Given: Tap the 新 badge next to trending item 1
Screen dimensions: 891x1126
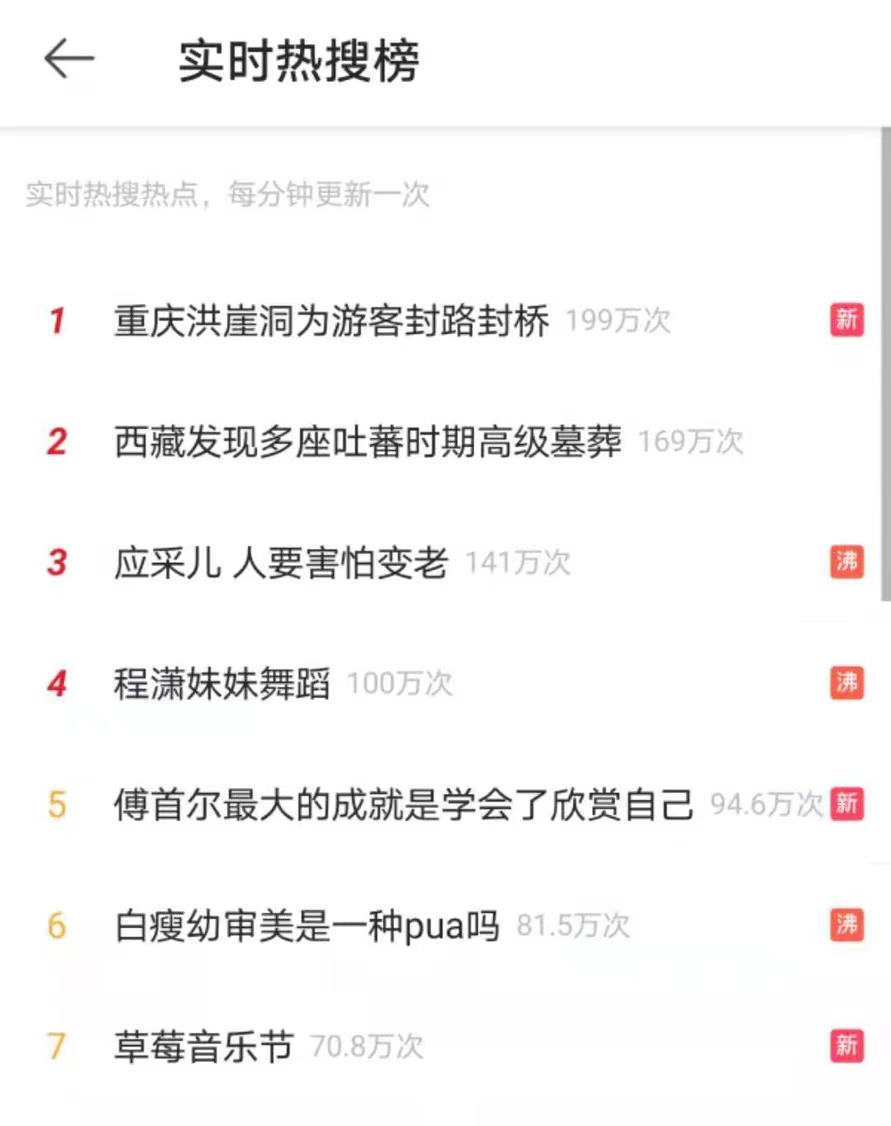Looking at the screenshot, I should click(847, 320).
